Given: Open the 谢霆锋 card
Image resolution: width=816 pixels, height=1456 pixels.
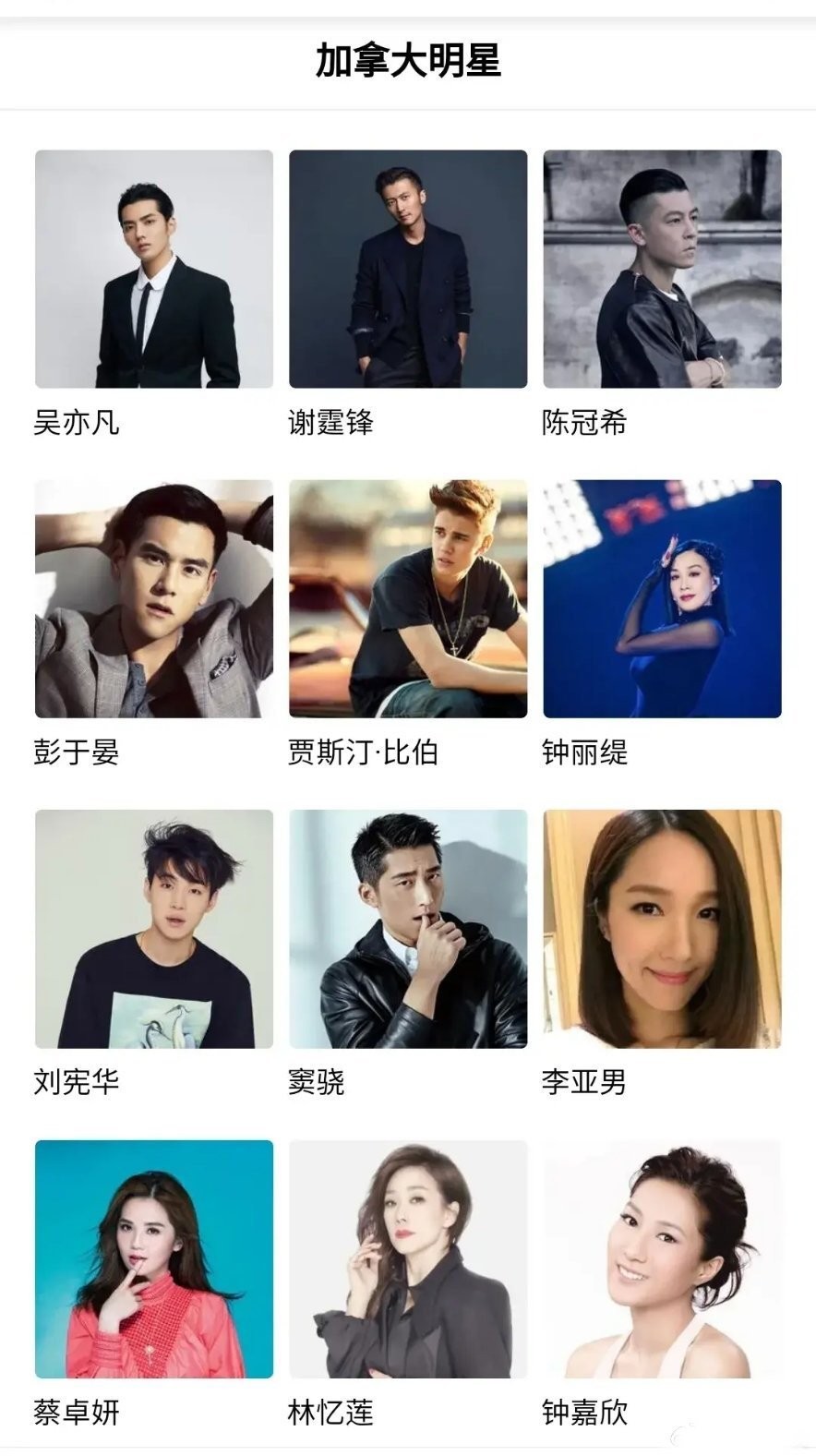Looking at the screenshot, I should pos(408,269).
